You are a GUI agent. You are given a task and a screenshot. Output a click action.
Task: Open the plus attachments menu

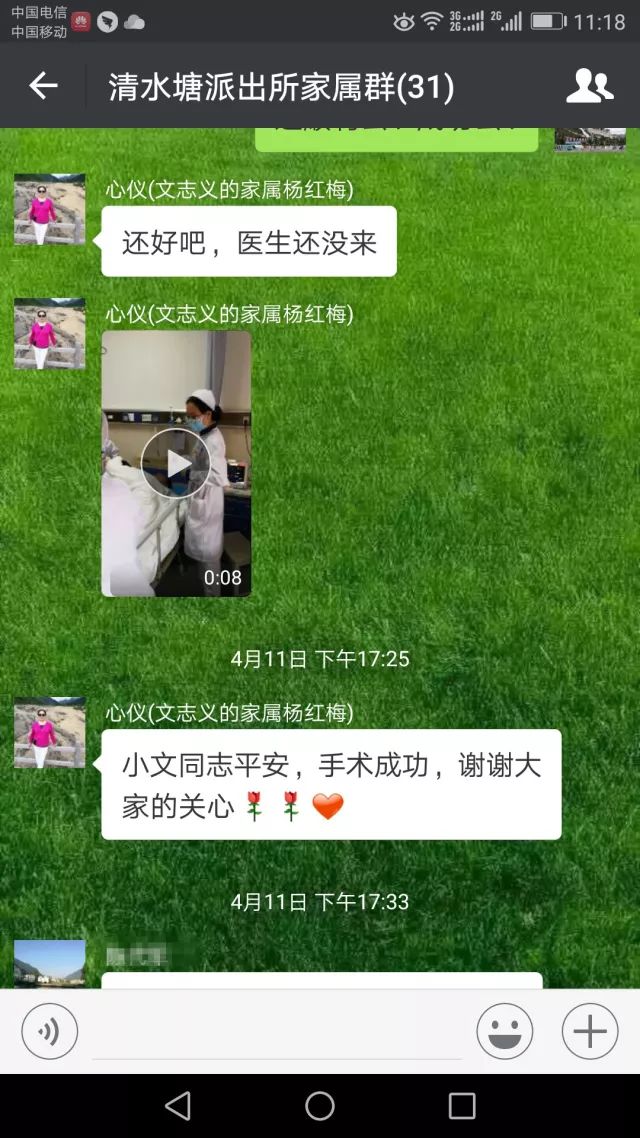tap(589, 1031)
